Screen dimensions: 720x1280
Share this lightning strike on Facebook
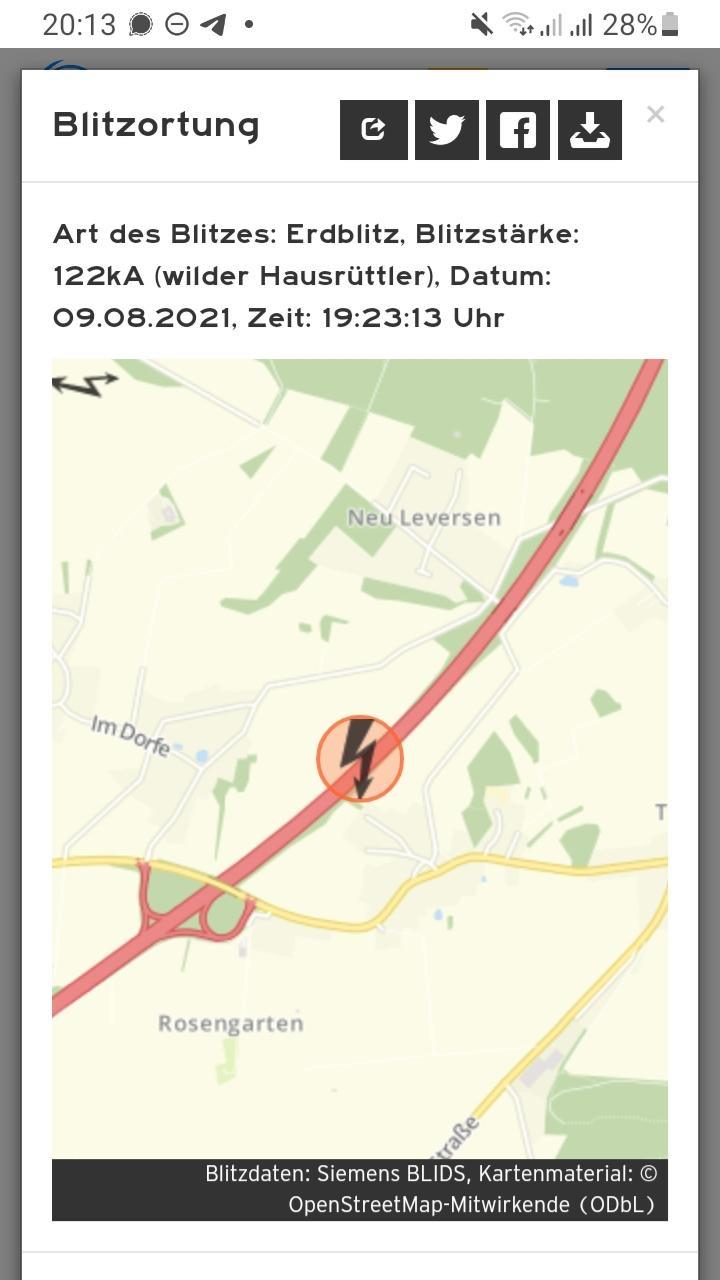[517, 130]
